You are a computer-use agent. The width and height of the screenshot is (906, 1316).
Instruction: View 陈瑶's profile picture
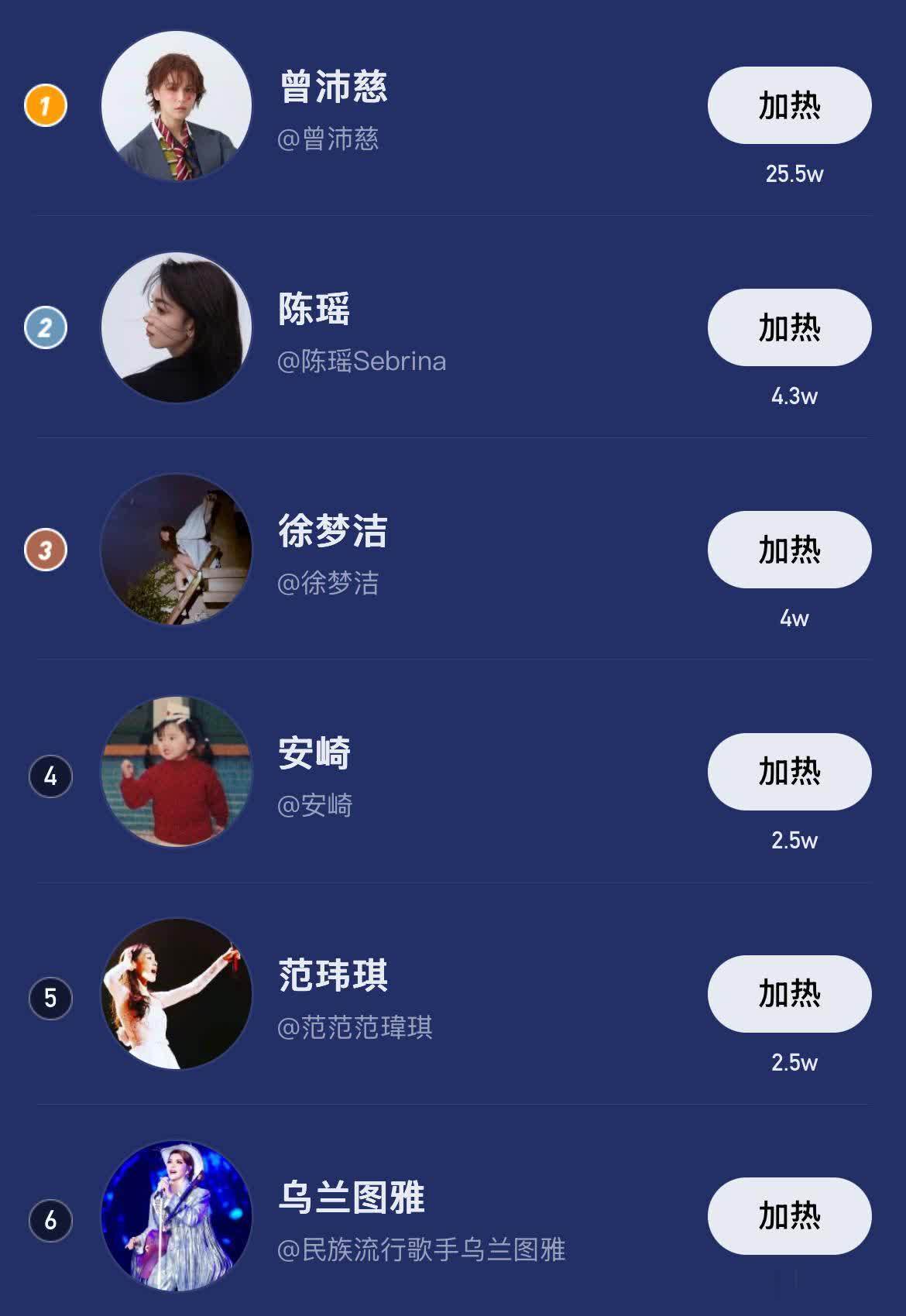(x=177, y=327)
